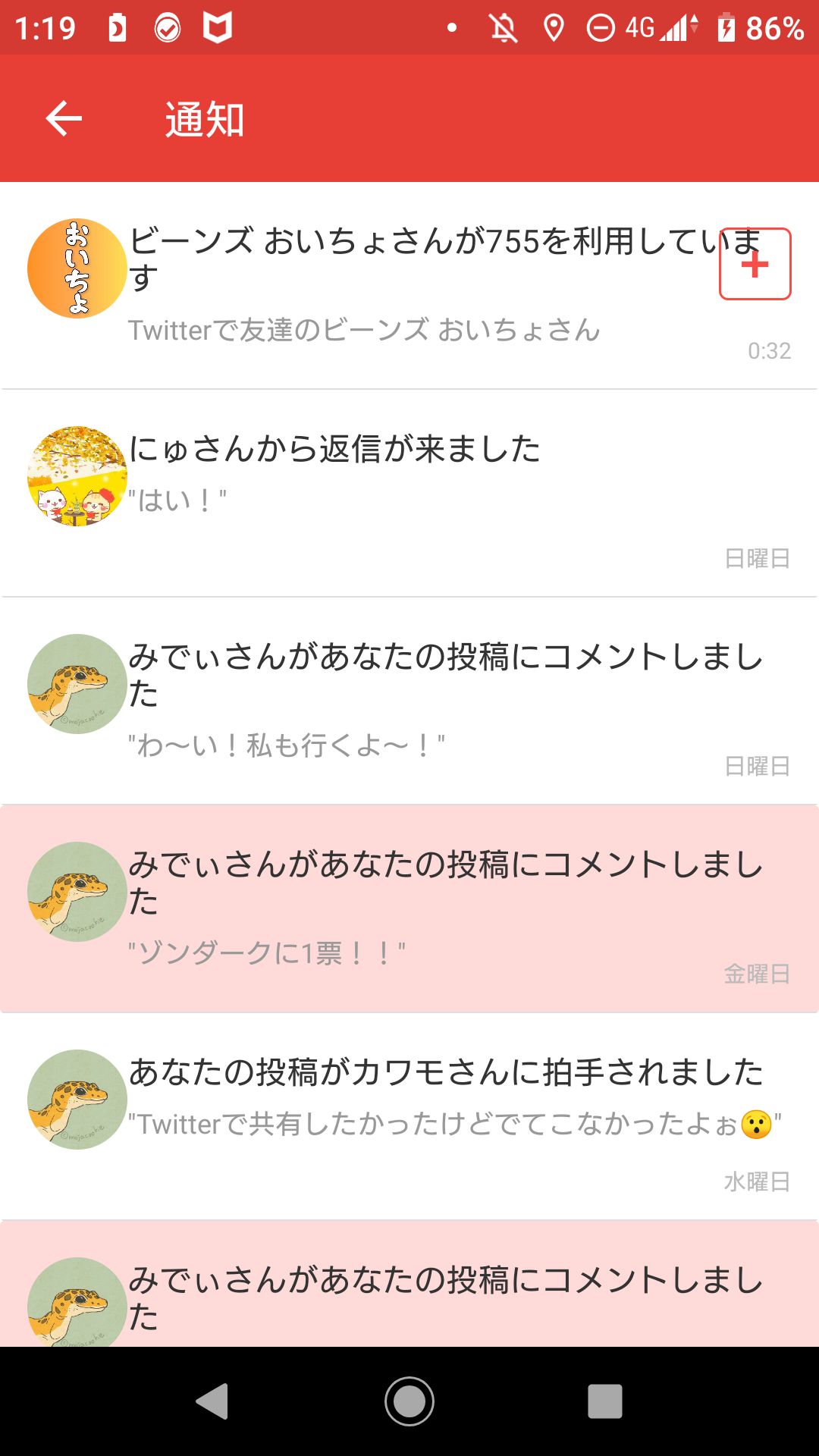This screenshot has height=1456, width=819.
Task: Open カワモ's clap notification about Twitter
Action: coord(409,1107)
